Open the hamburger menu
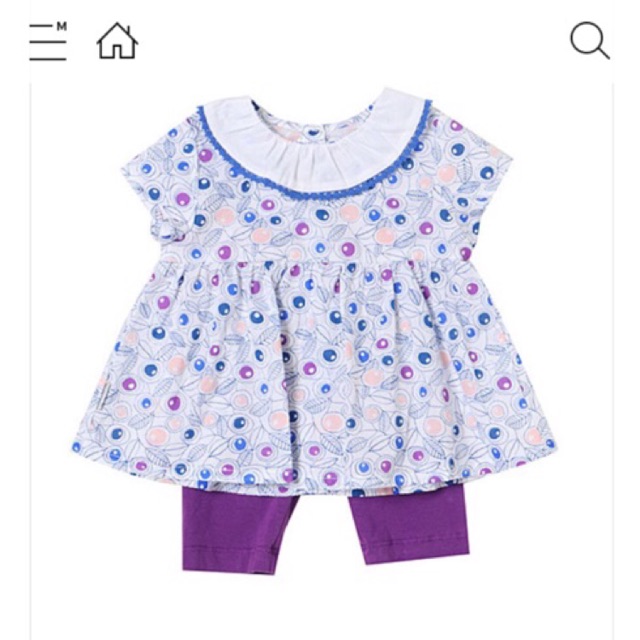The width and height of the screenshot is (640, 640). (x=47, y=42)
